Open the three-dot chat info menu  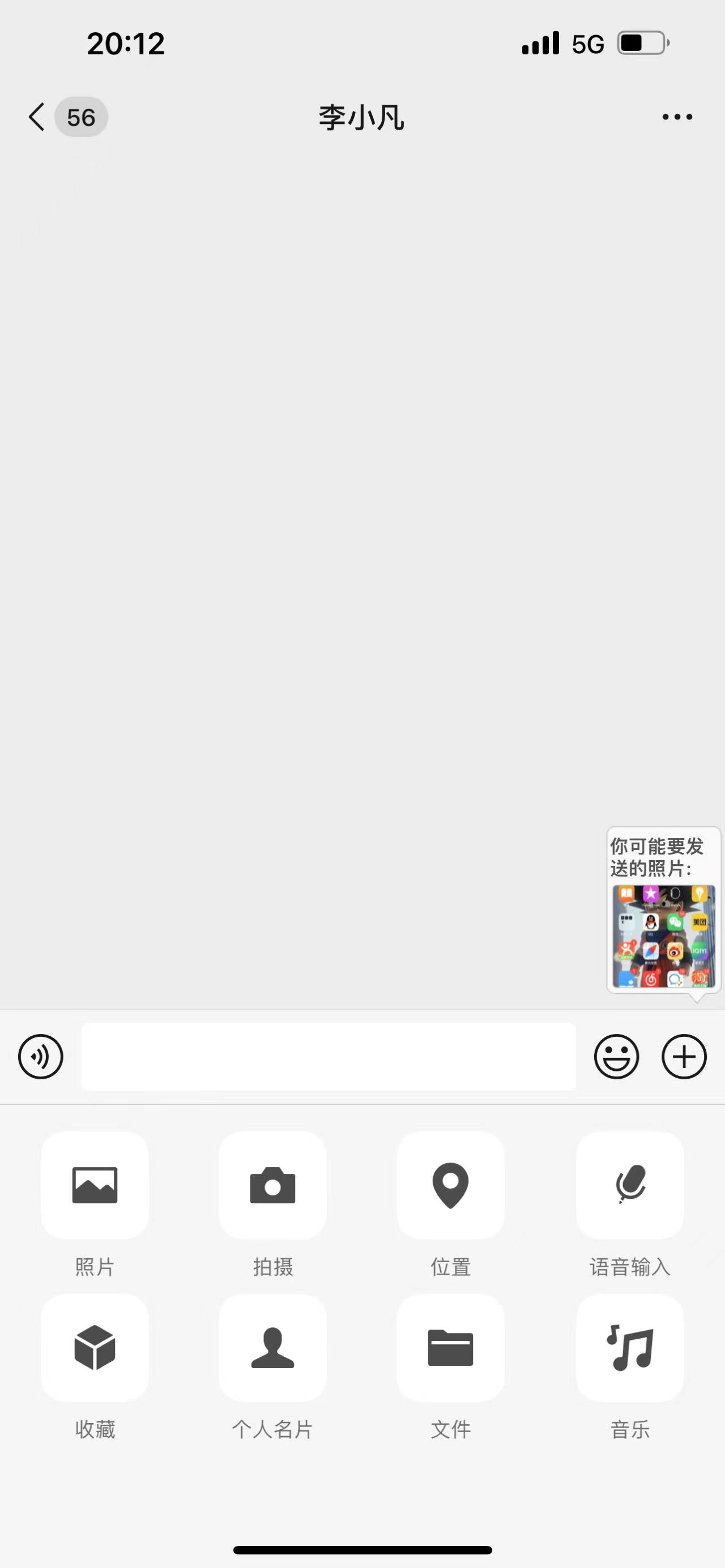pyautogui.click(x=677, y=117)
